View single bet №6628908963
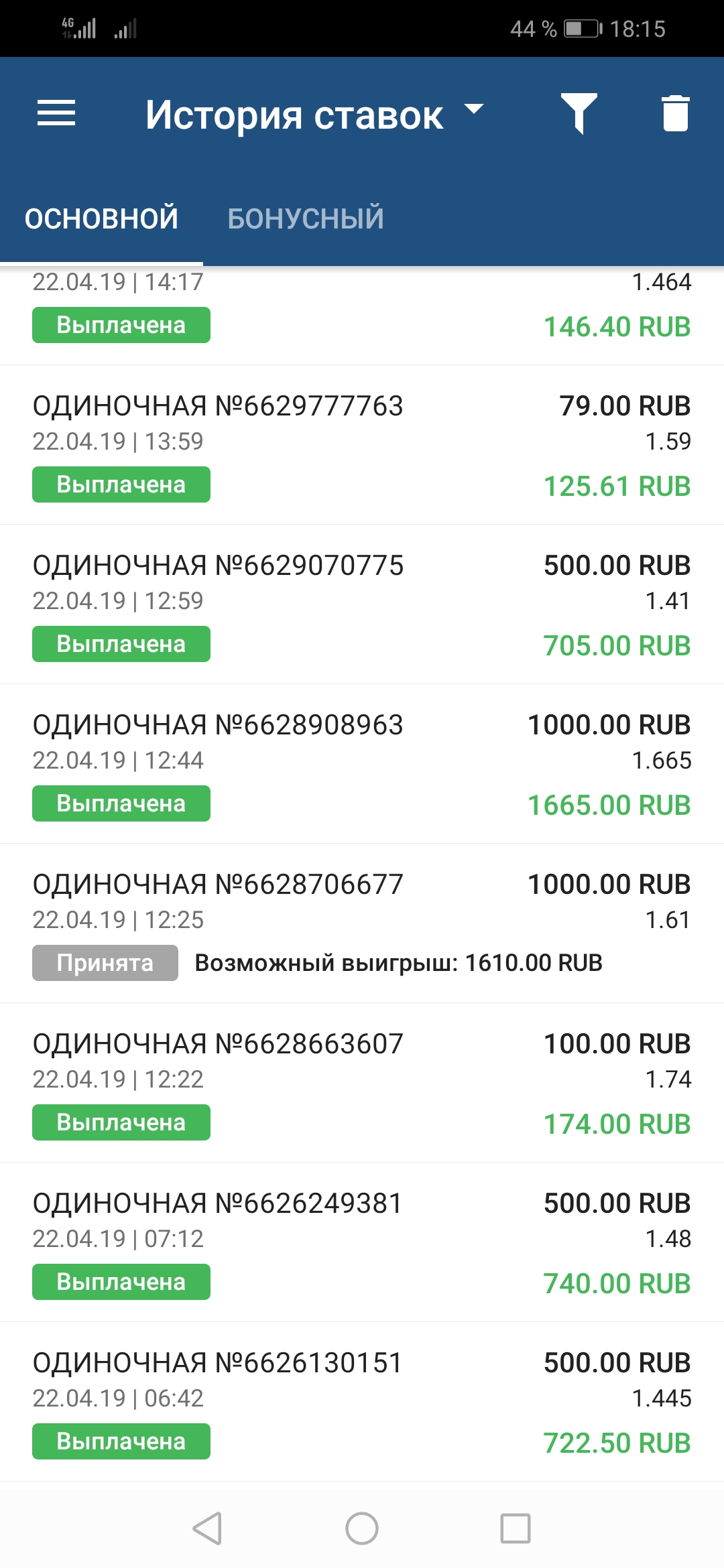Screen dimensions: 724x1568 coord(362,764)
